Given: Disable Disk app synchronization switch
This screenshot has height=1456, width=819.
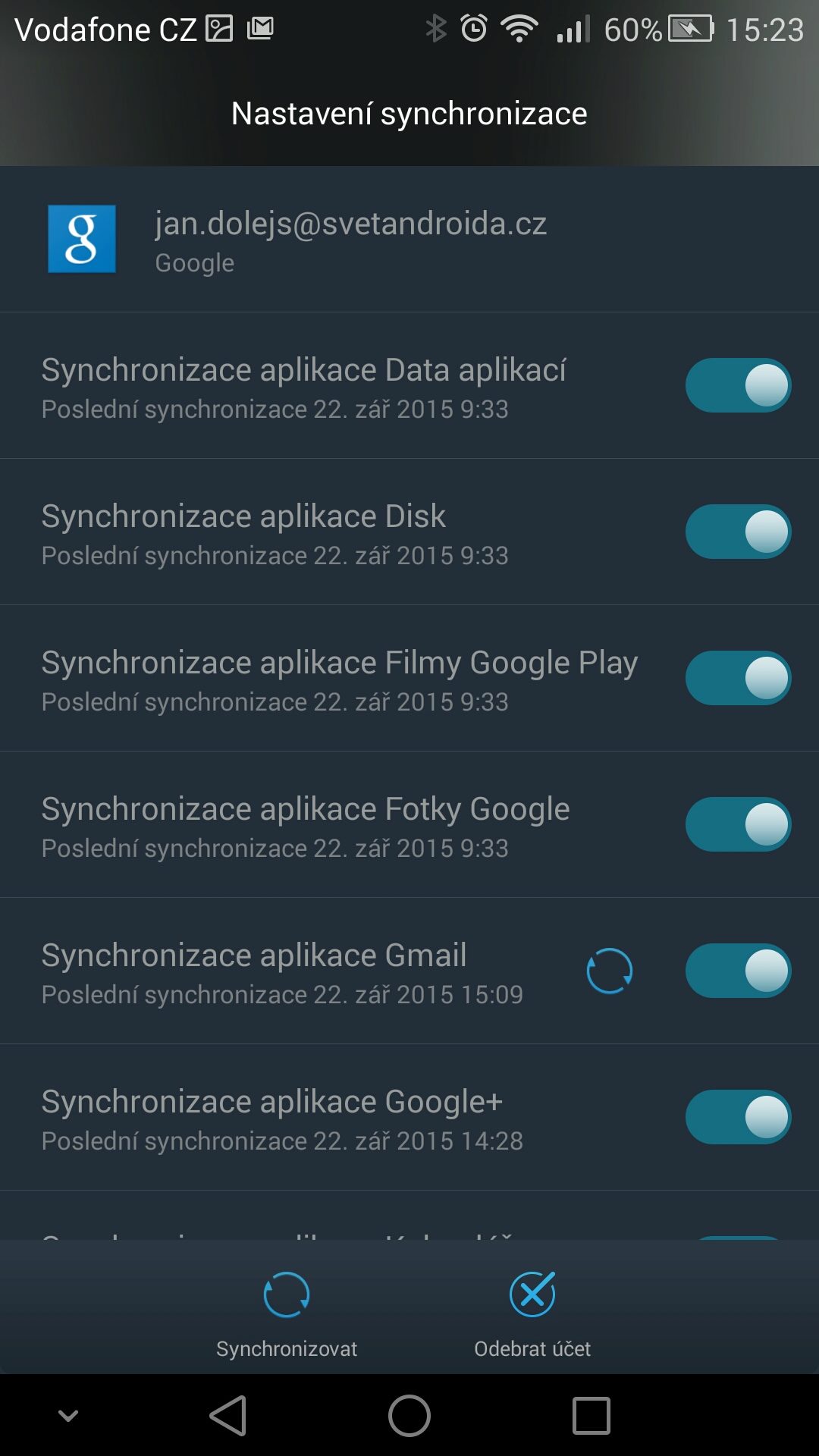Looking at the screenshot, I should (x=738, y=532).
